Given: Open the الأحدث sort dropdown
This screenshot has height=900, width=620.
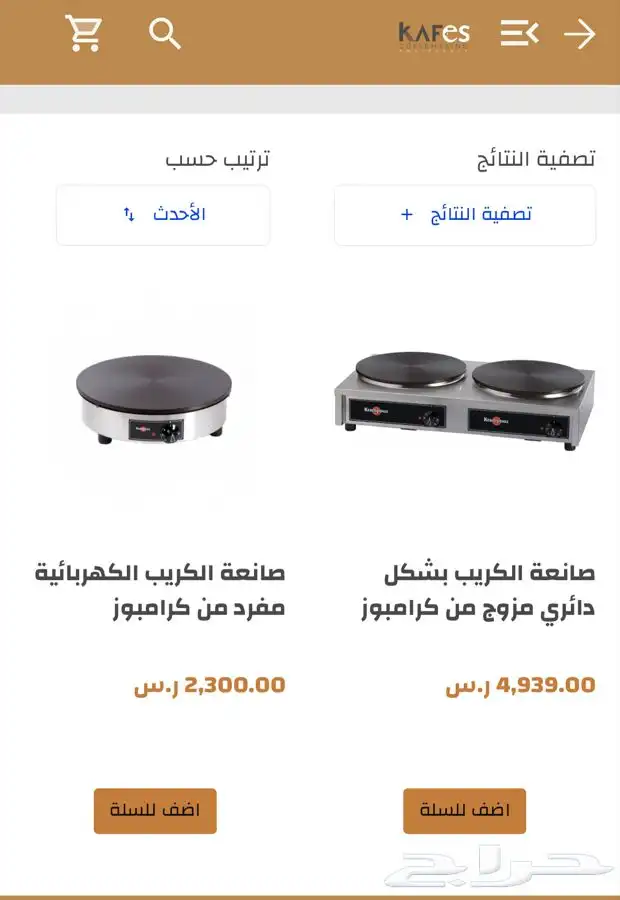Looking at the screenshot, I should click(163, 215).
